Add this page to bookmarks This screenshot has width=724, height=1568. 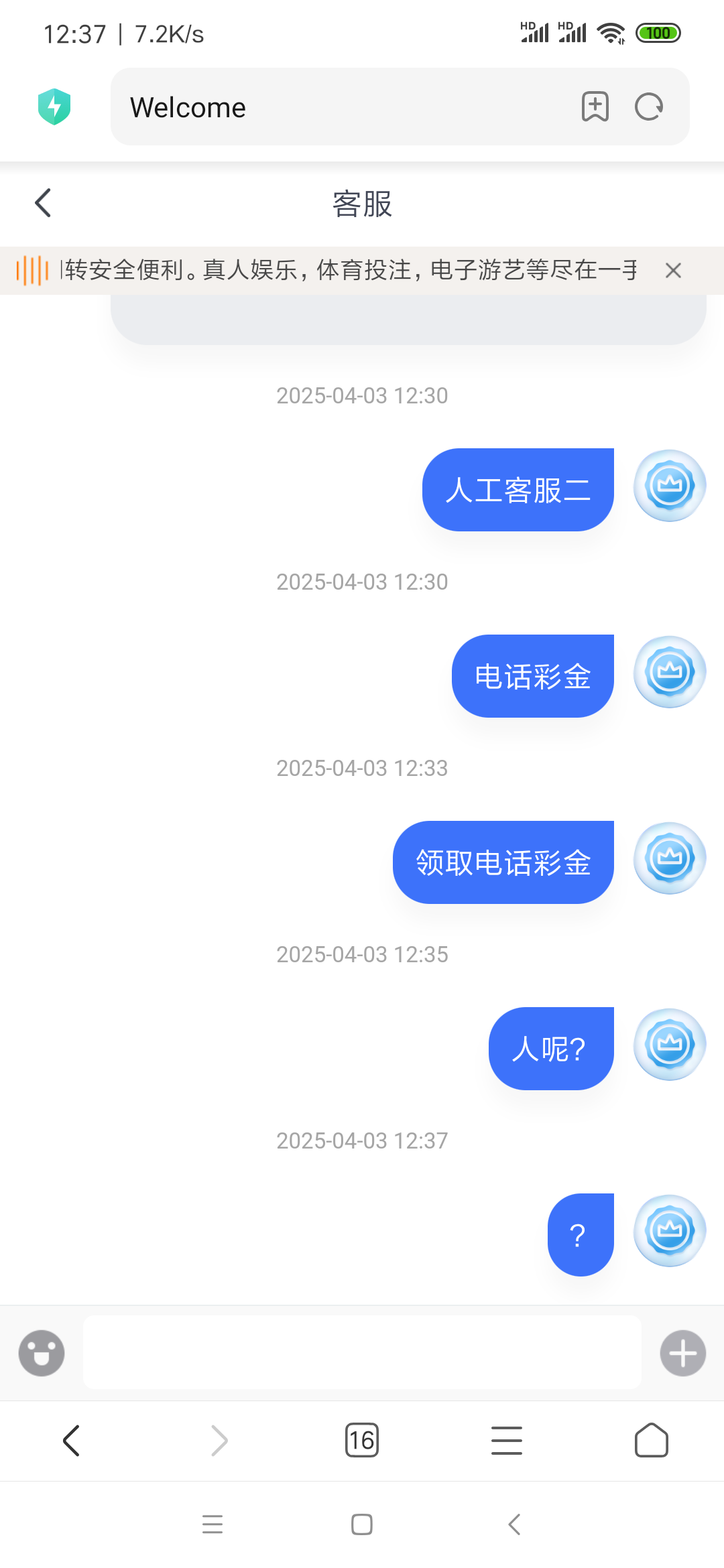[595, 107]
